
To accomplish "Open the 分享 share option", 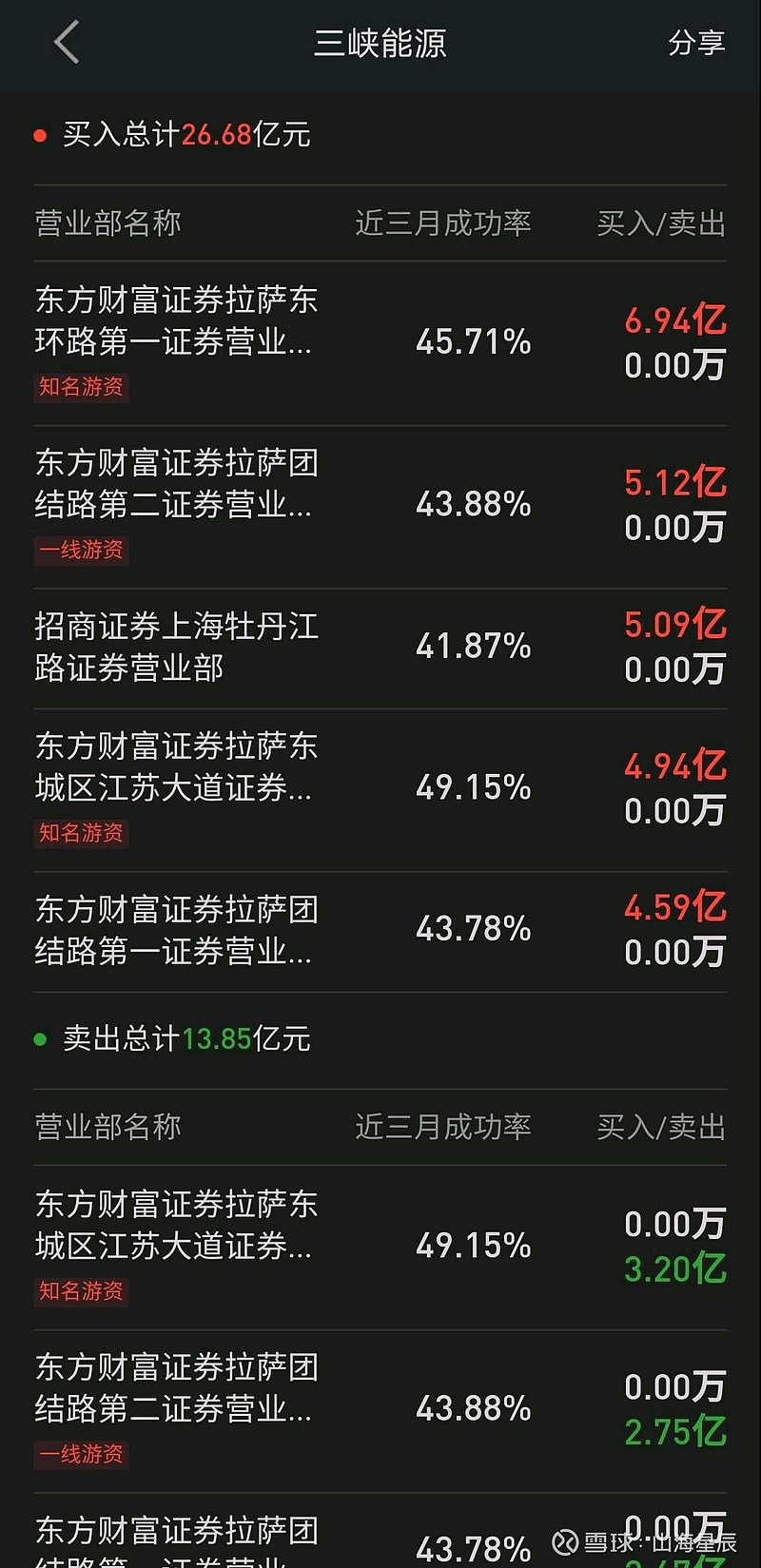I will pyautogui.click(x=697, y=43).
